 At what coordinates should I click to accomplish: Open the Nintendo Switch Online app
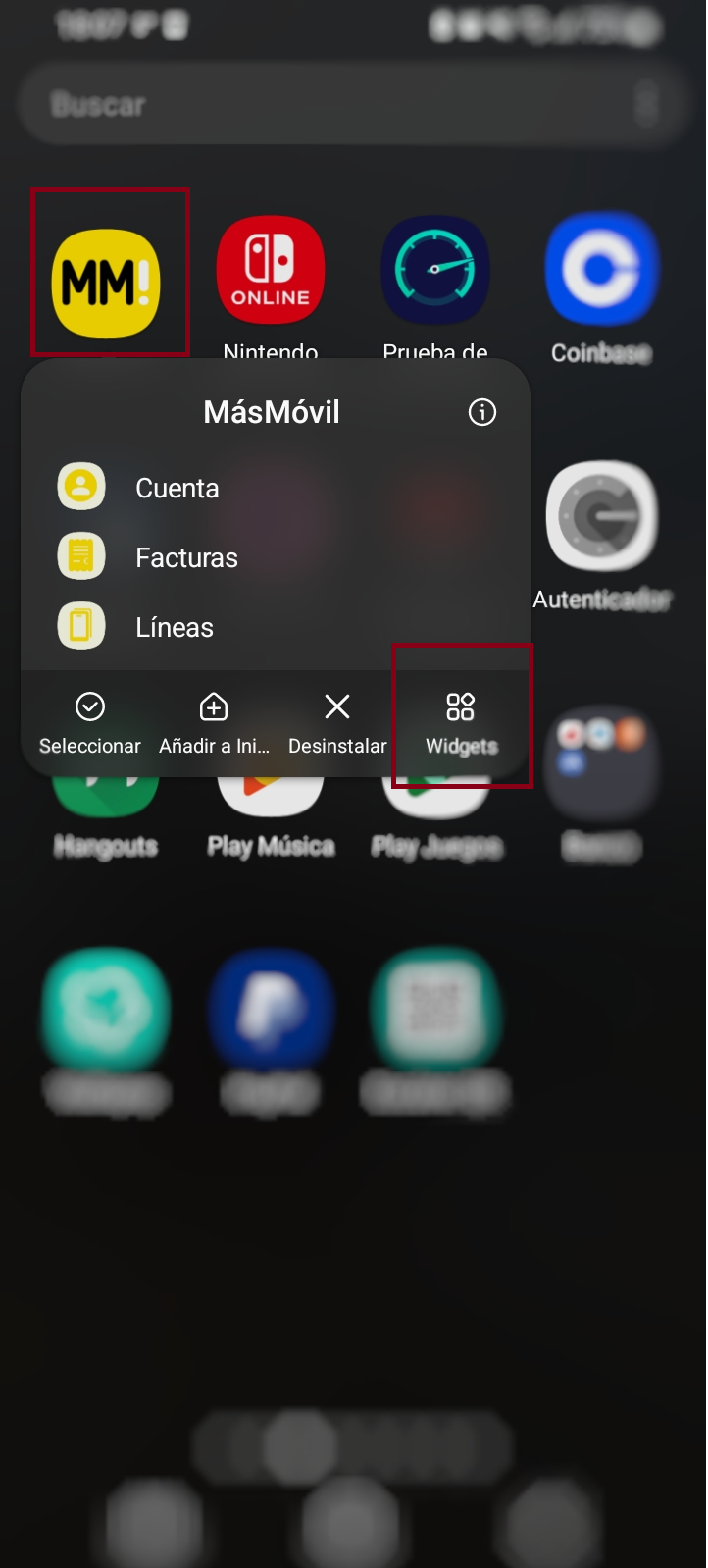271,271
